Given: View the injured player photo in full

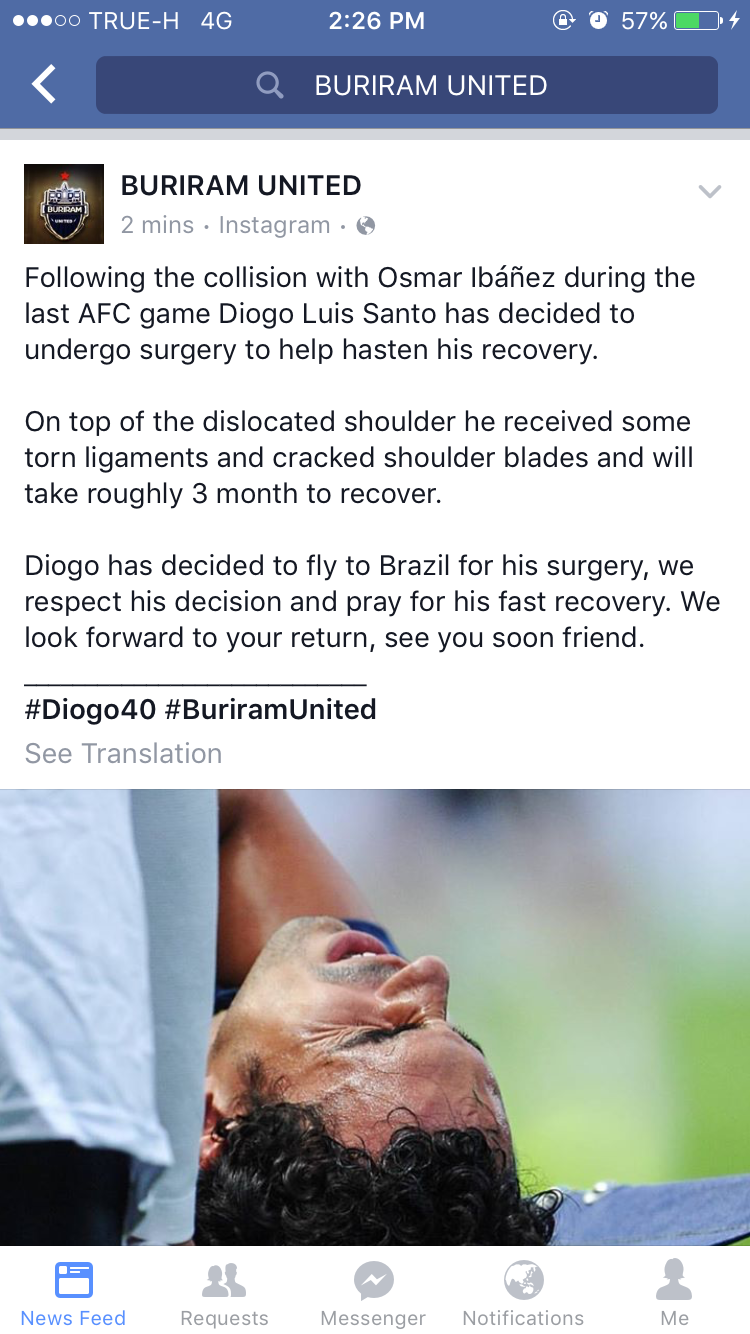Looking at the screenshot, I should coord(375,1016).
